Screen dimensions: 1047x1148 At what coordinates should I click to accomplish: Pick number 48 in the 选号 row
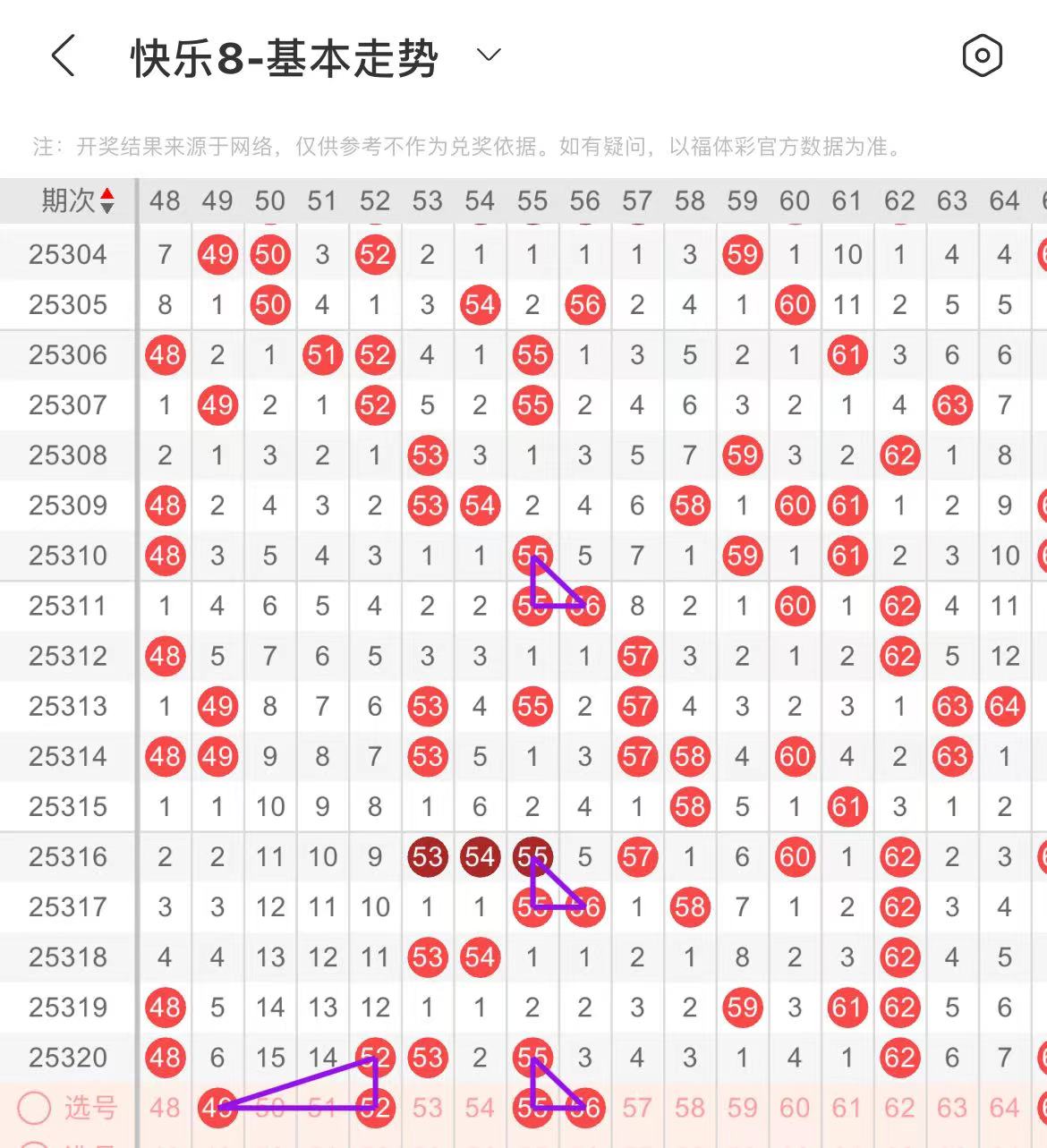pos(165,1108)
